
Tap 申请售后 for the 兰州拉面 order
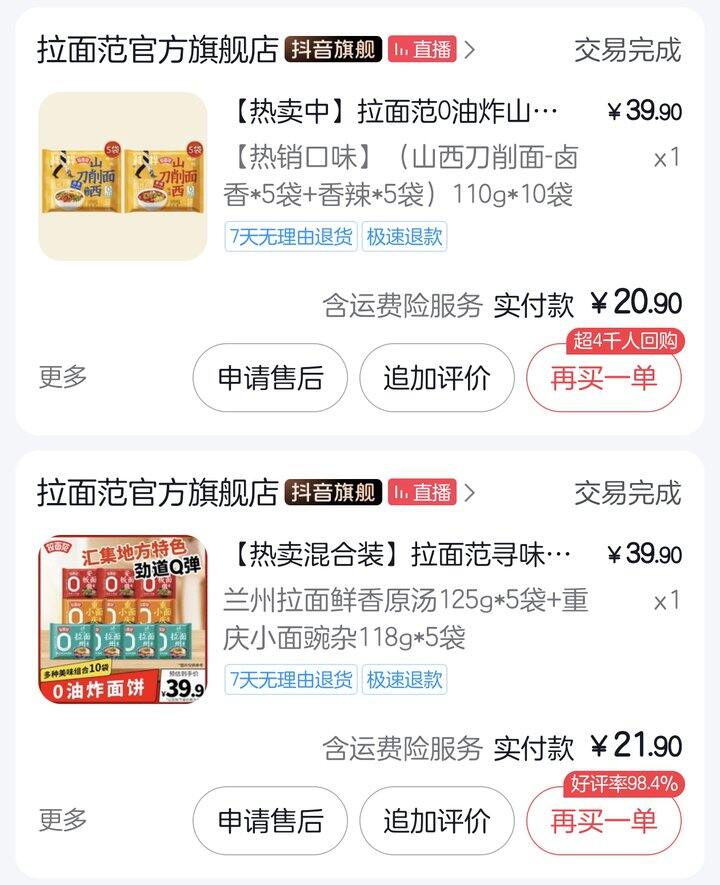270,821
